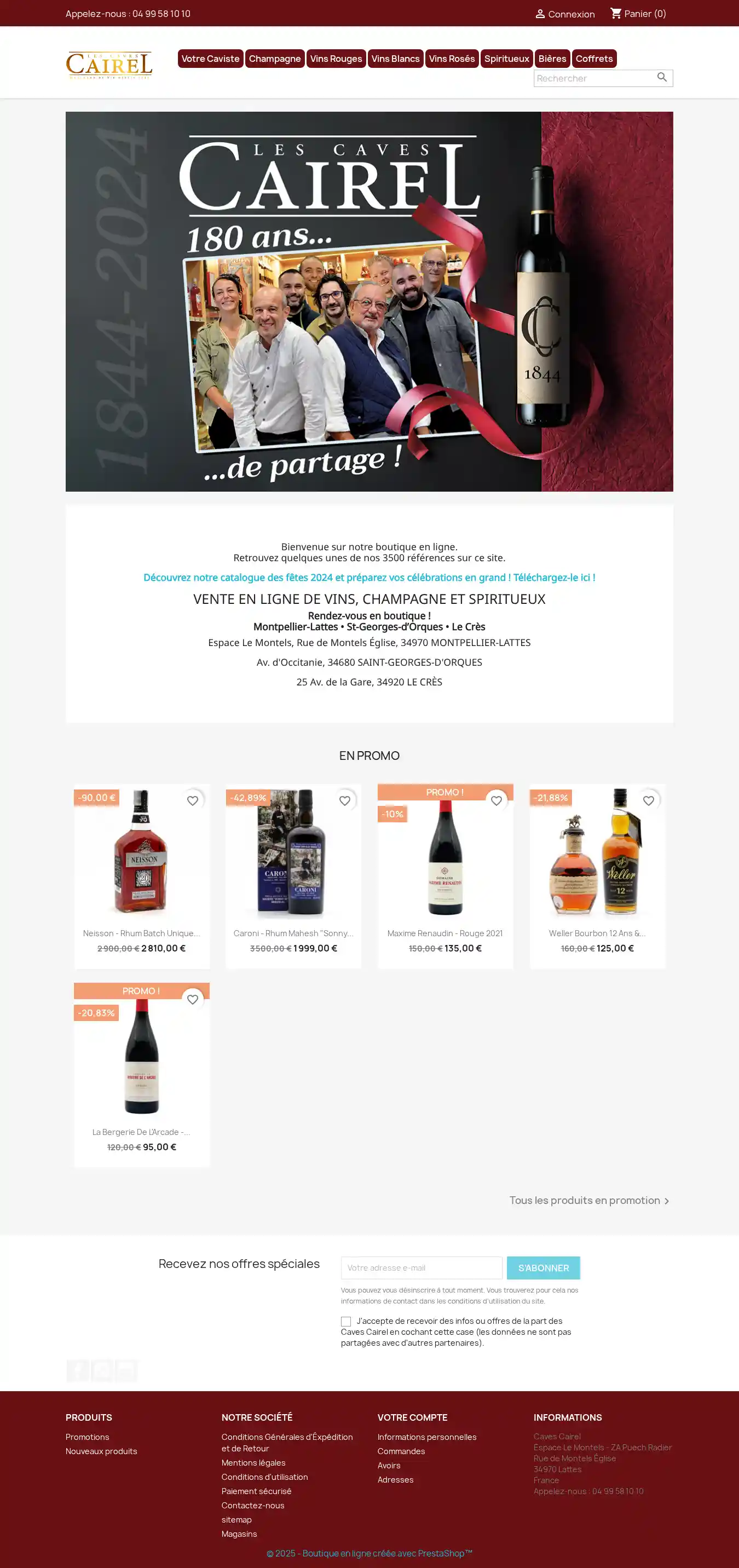Open Contactez-nous in the footer
This screenshot has width=739, height=1568.
point(252,1505)
